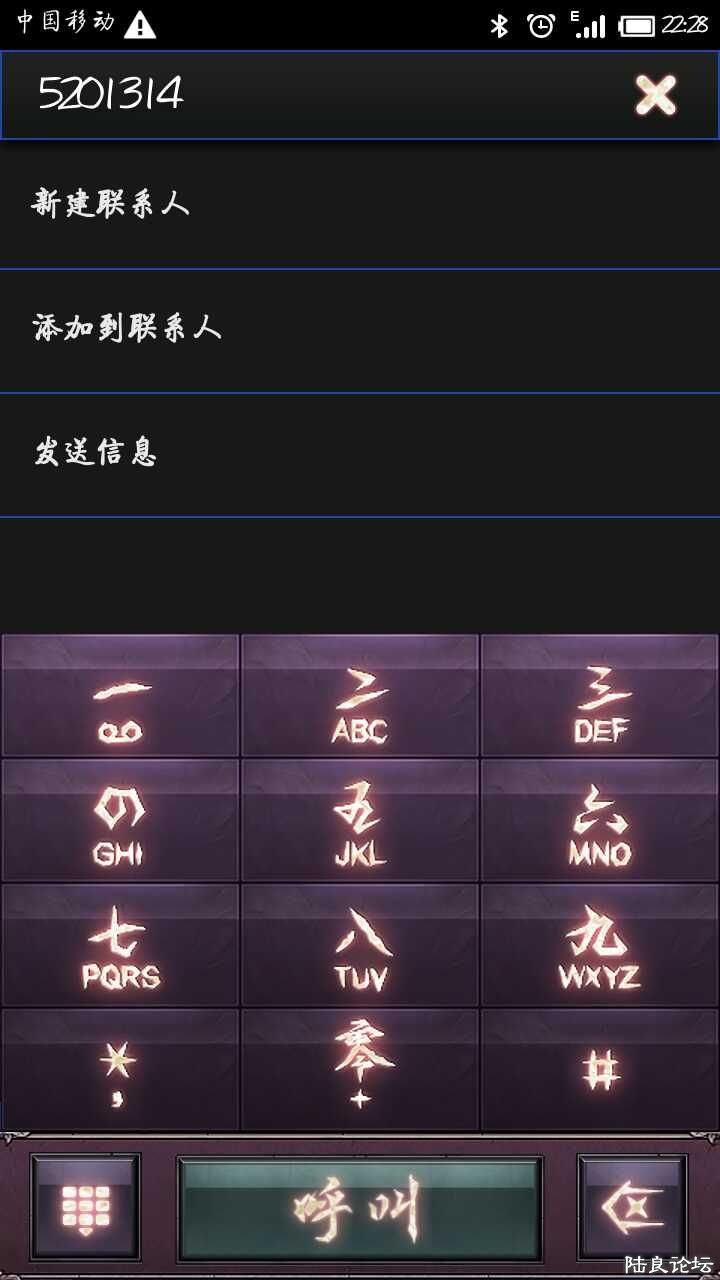Hit the 七 PQRS key

[120, 945]
